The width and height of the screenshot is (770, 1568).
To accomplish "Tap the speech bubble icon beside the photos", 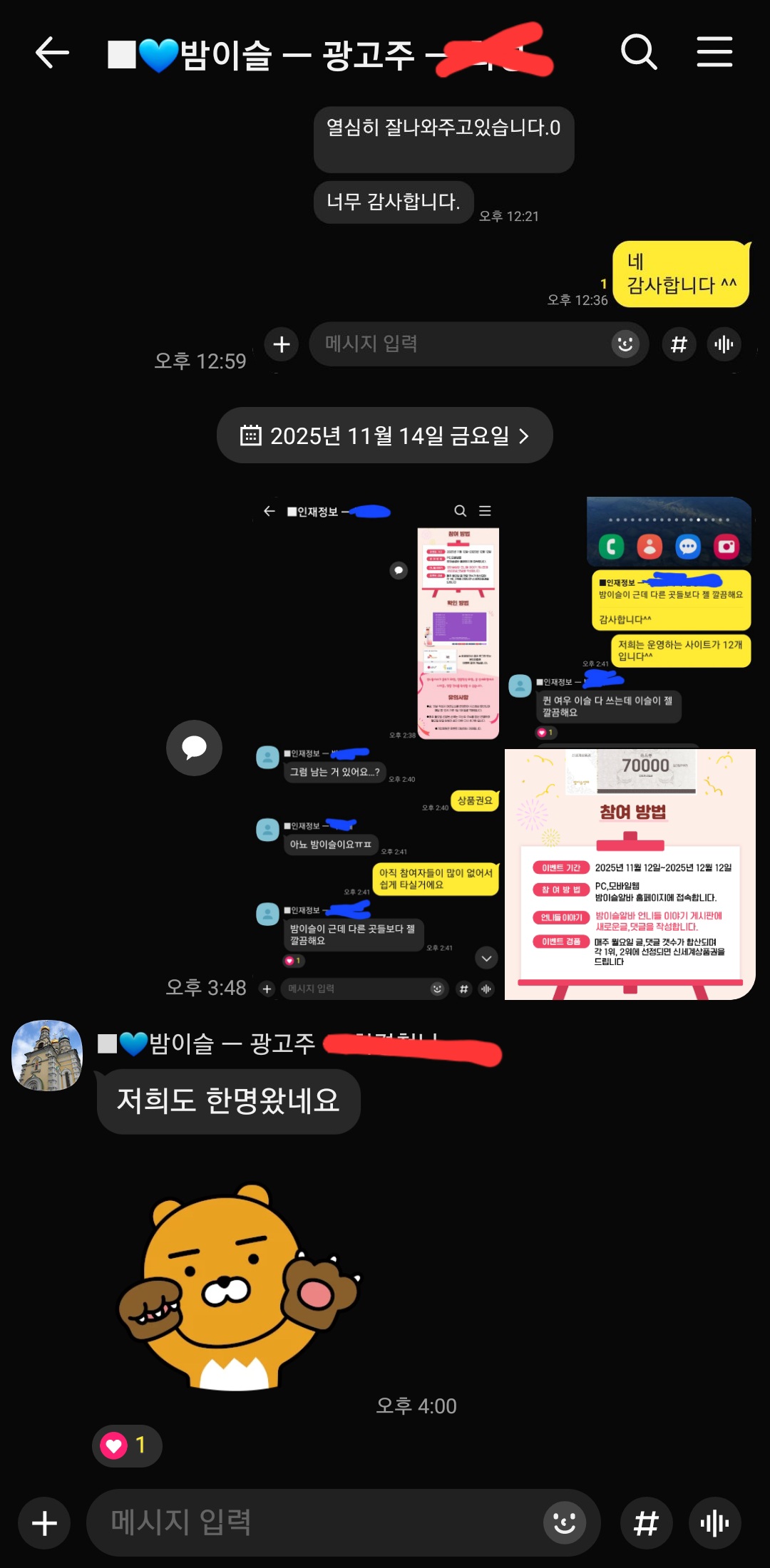I will coord(194,748).
